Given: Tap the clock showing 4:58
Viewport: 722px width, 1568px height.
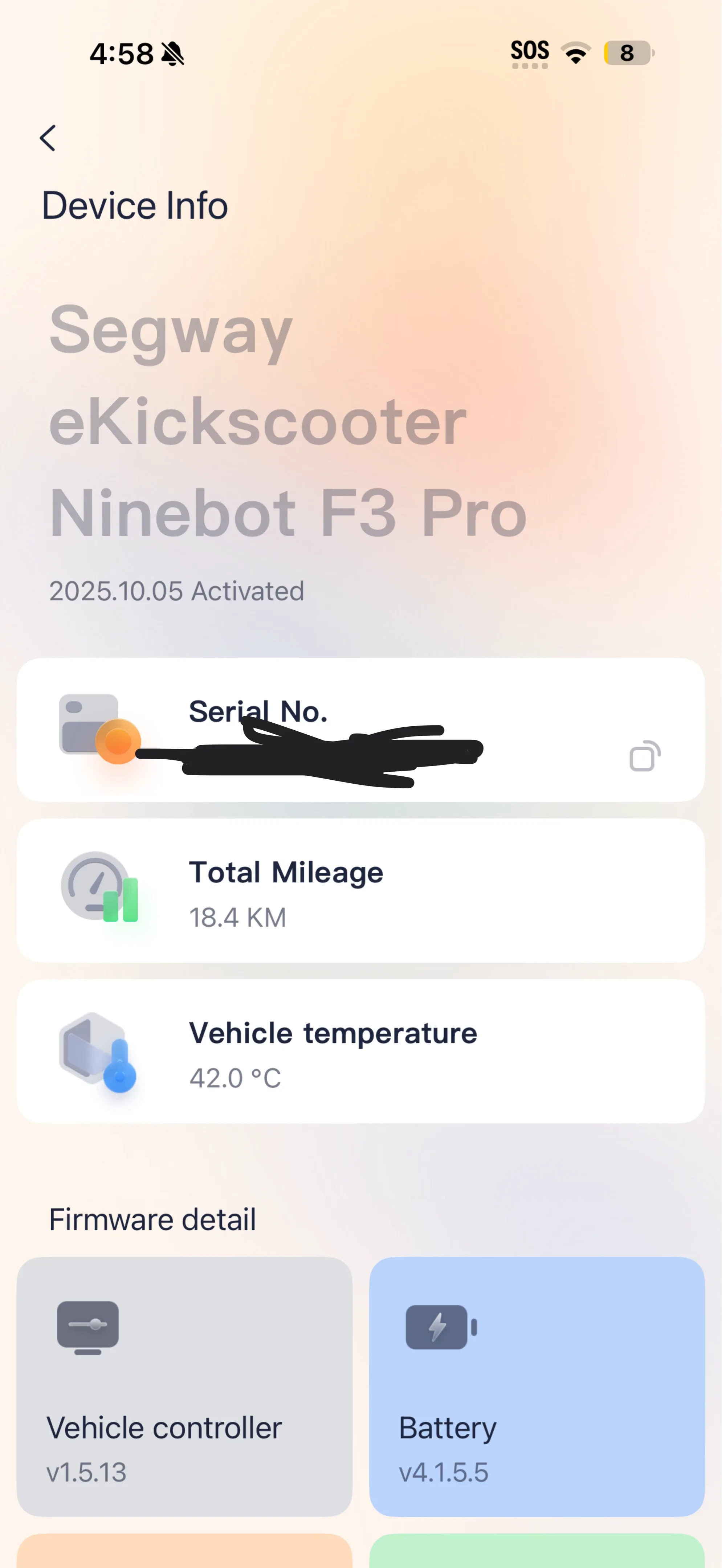Looking at the screenshot, I should (x=122, y=54).
